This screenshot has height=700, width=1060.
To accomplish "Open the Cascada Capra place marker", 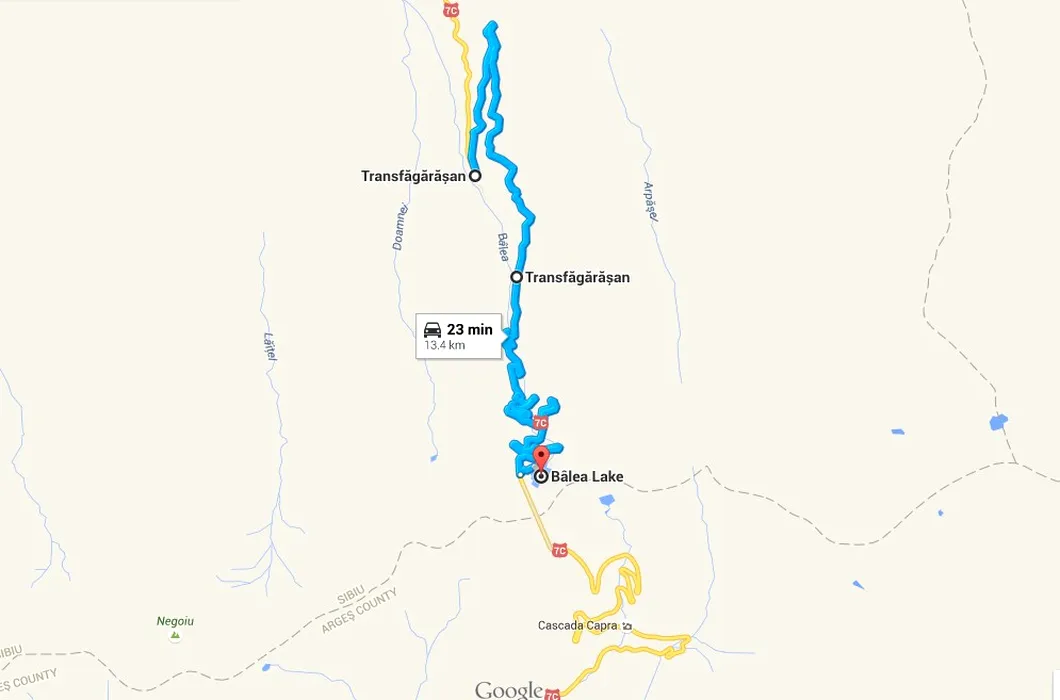I will click(x=627, y=626).
